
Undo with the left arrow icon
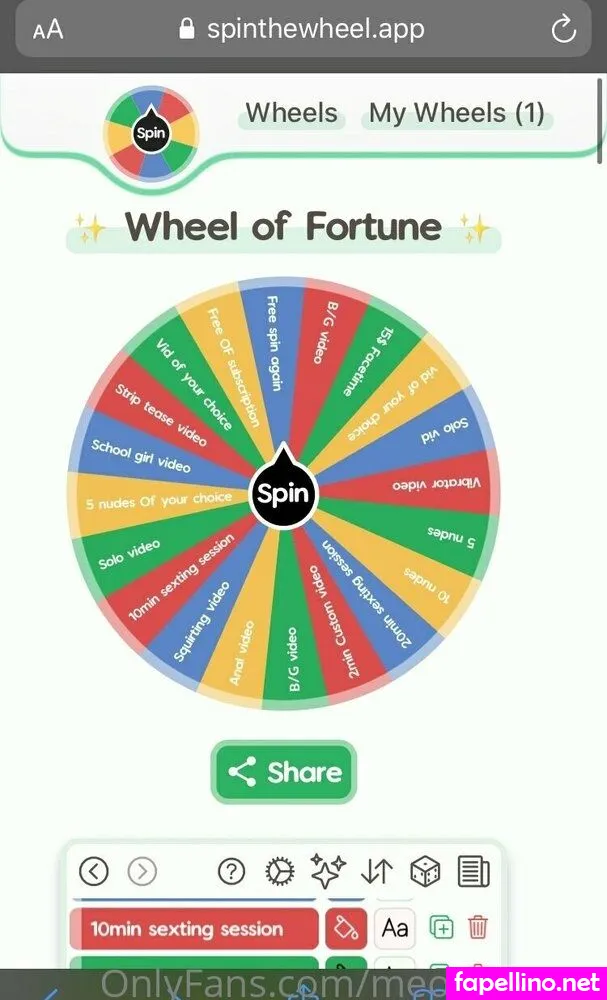94,871
